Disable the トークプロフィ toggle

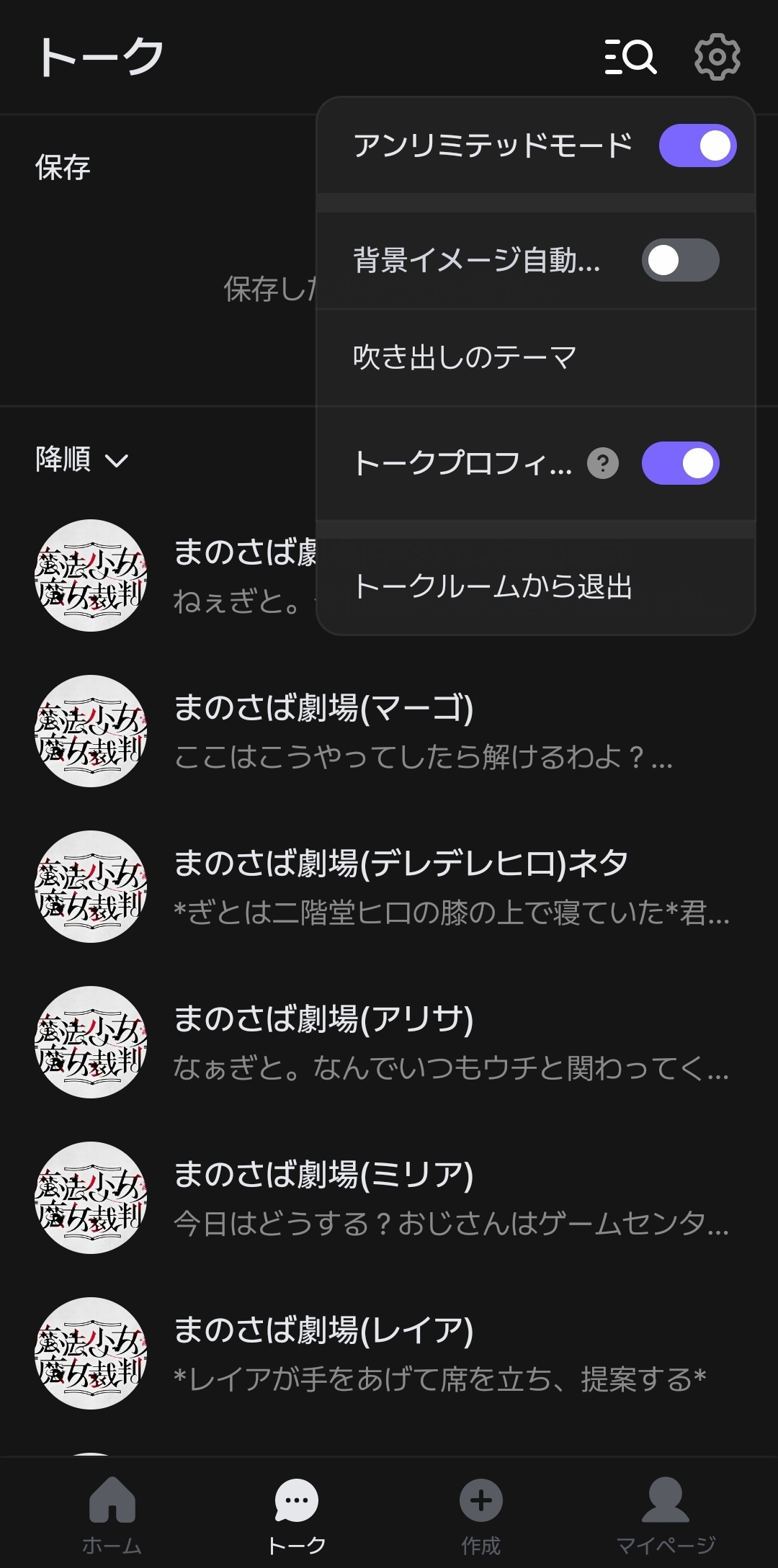[x=680, y=463]
